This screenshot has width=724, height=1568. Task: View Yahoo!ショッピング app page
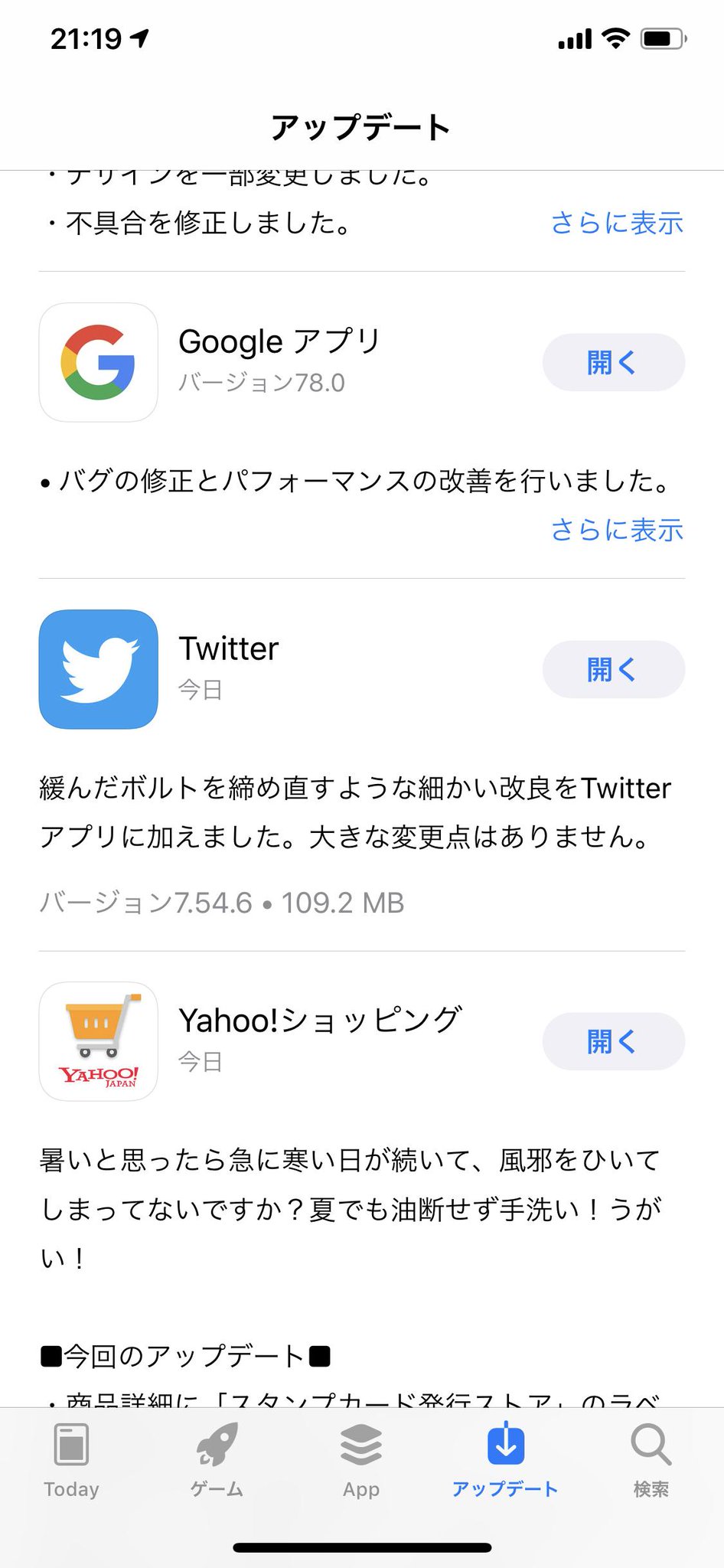click(x=98, y=1041)
